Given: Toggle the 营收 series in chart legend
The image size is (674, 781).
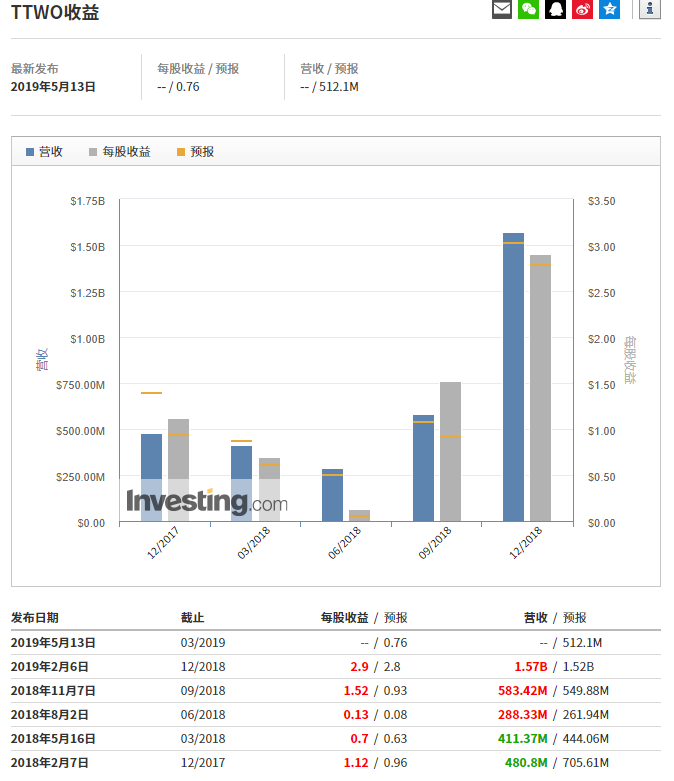Looking at the screenshot, I should (44, 152).
